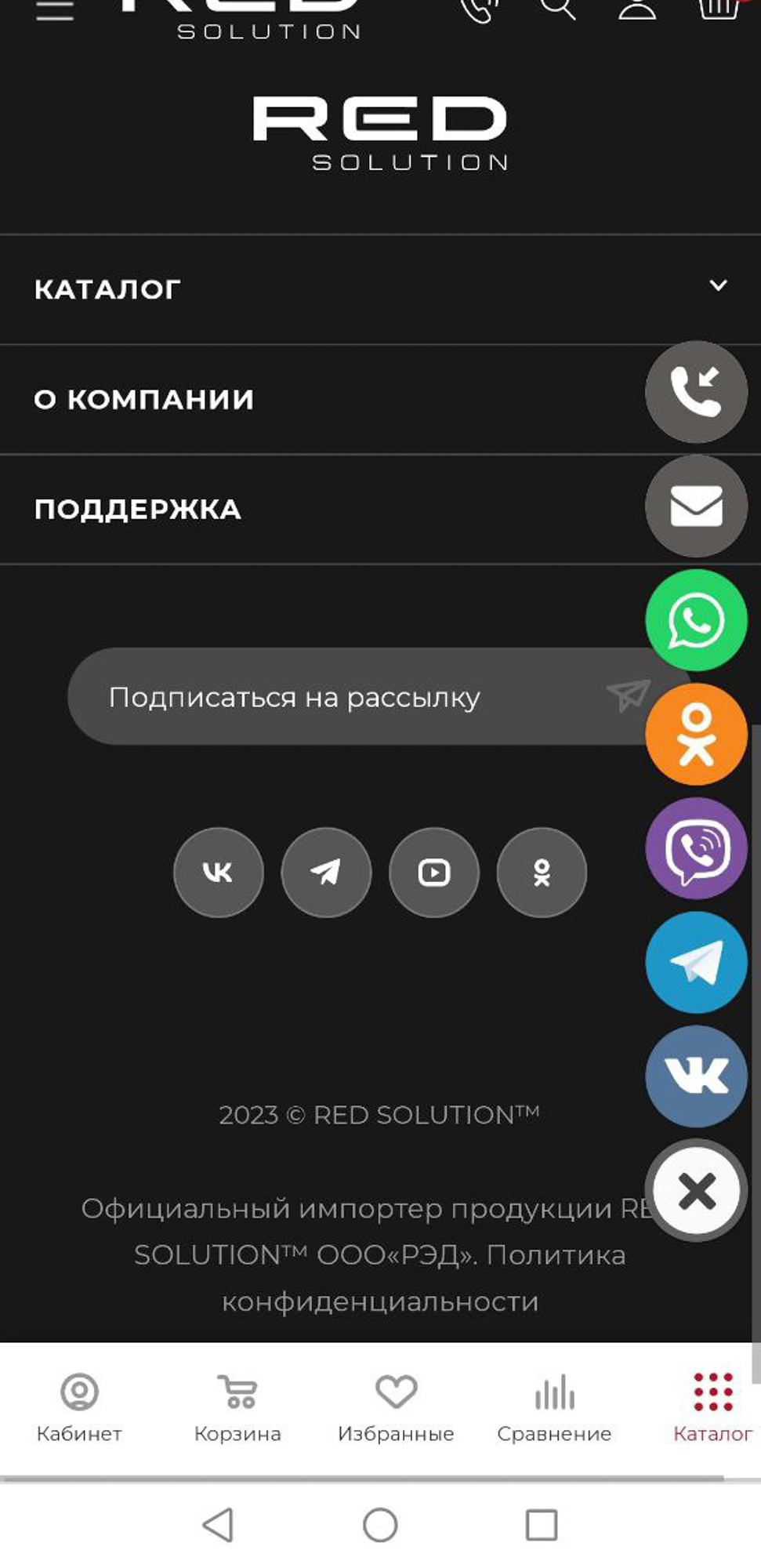Open the floating email contact button
The image size is (761, 1568).
click(x=696, y=506)
